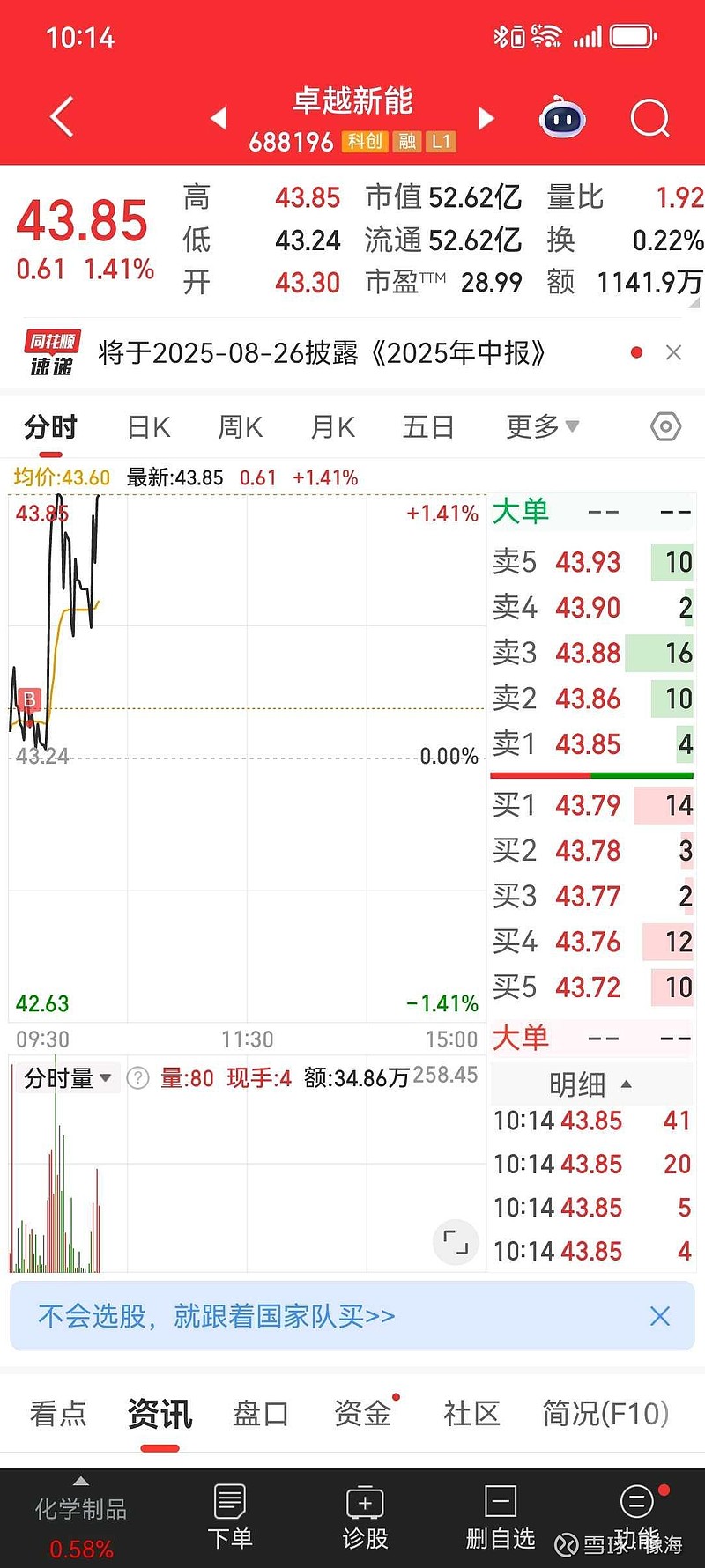Close the 国家队 stock-picking banner
The image size is (705, 1568).
[659, 1316]
